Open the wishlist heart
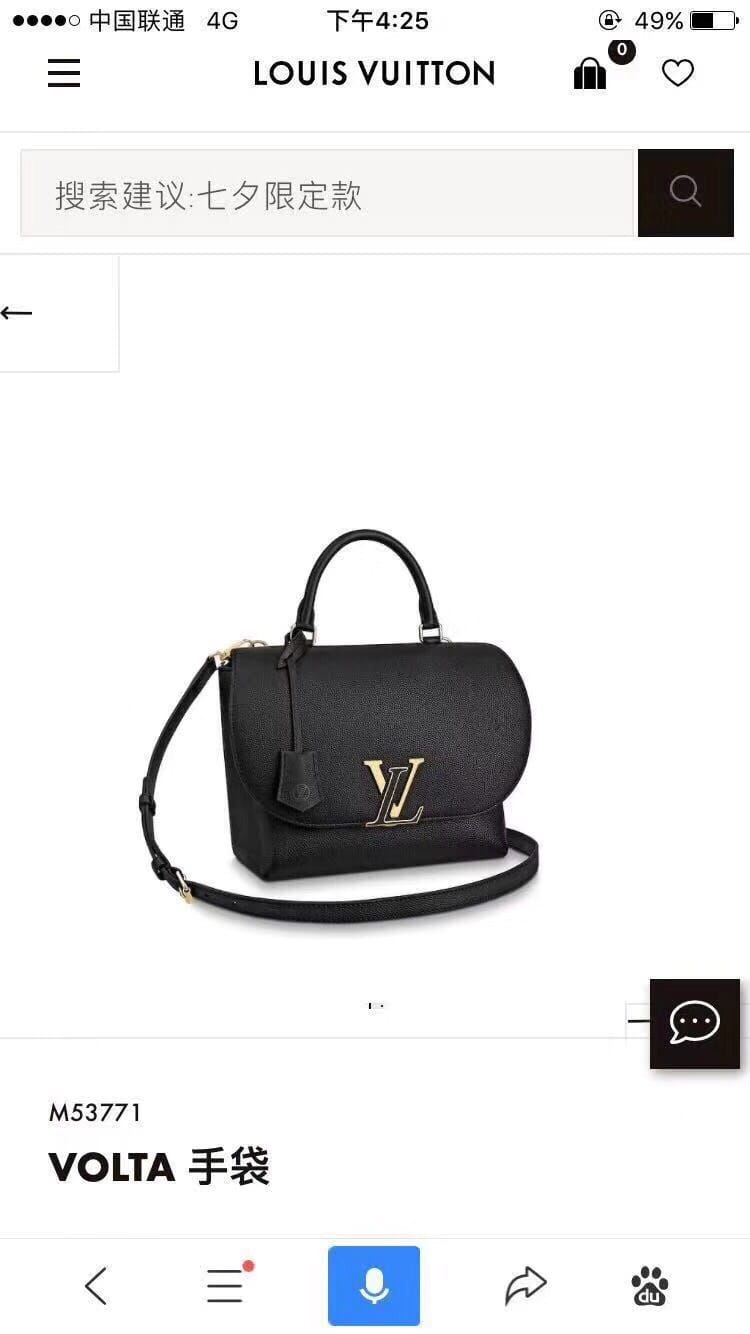 coord(678,73)
